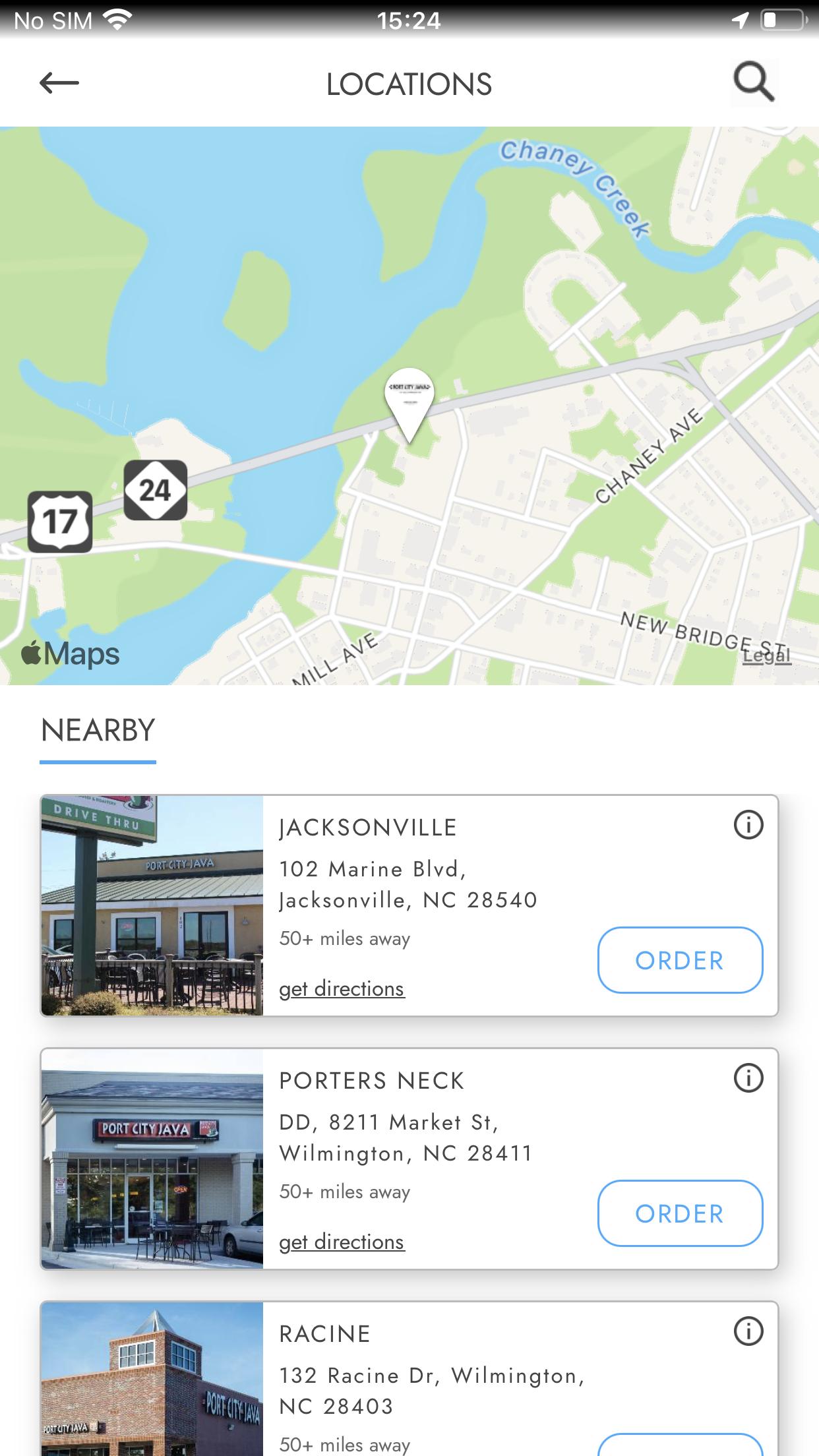Select the Nearby tab

coord(98,731)
